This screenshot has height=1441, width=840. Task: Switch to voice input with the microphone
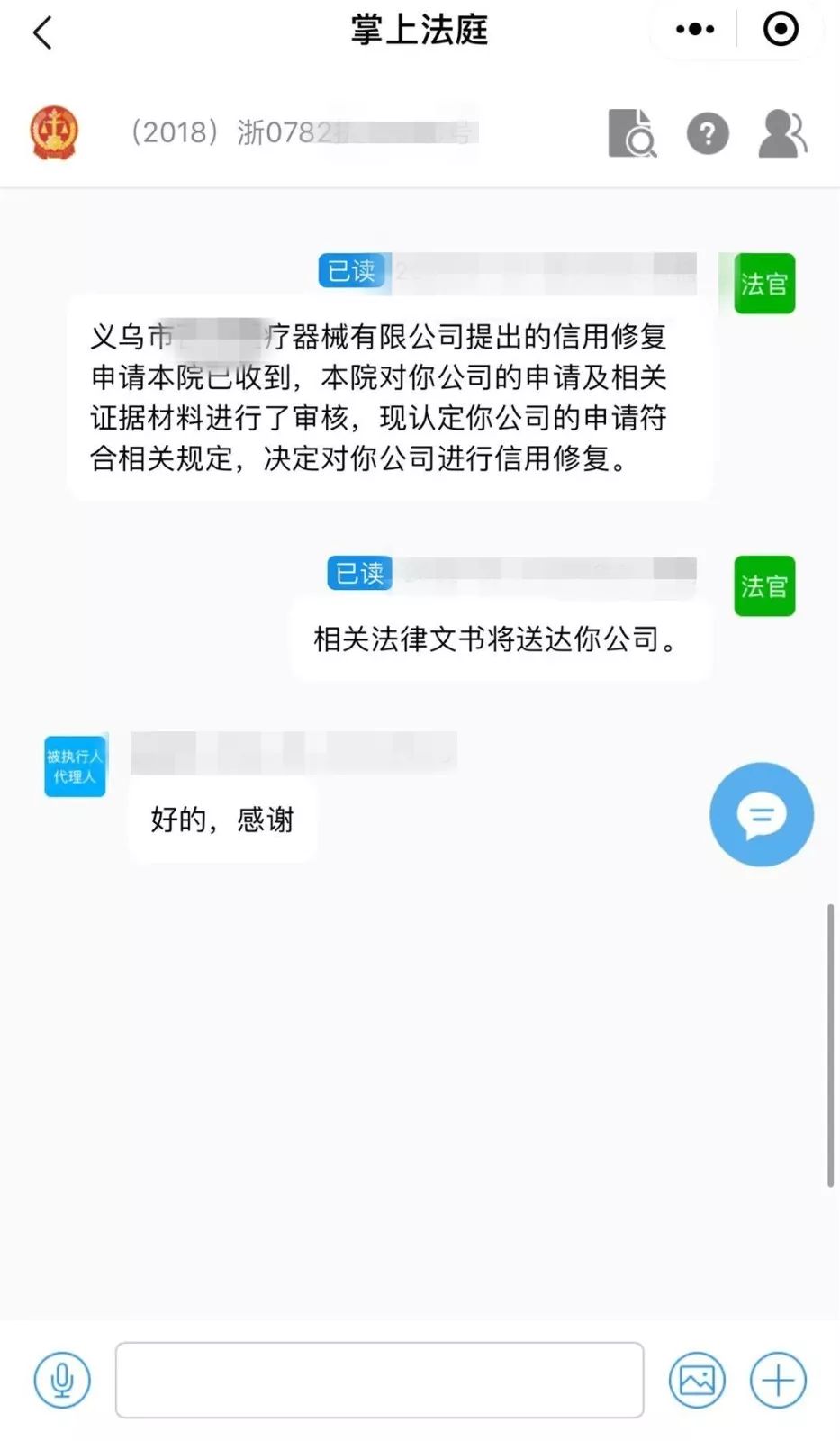point(62,1379)
